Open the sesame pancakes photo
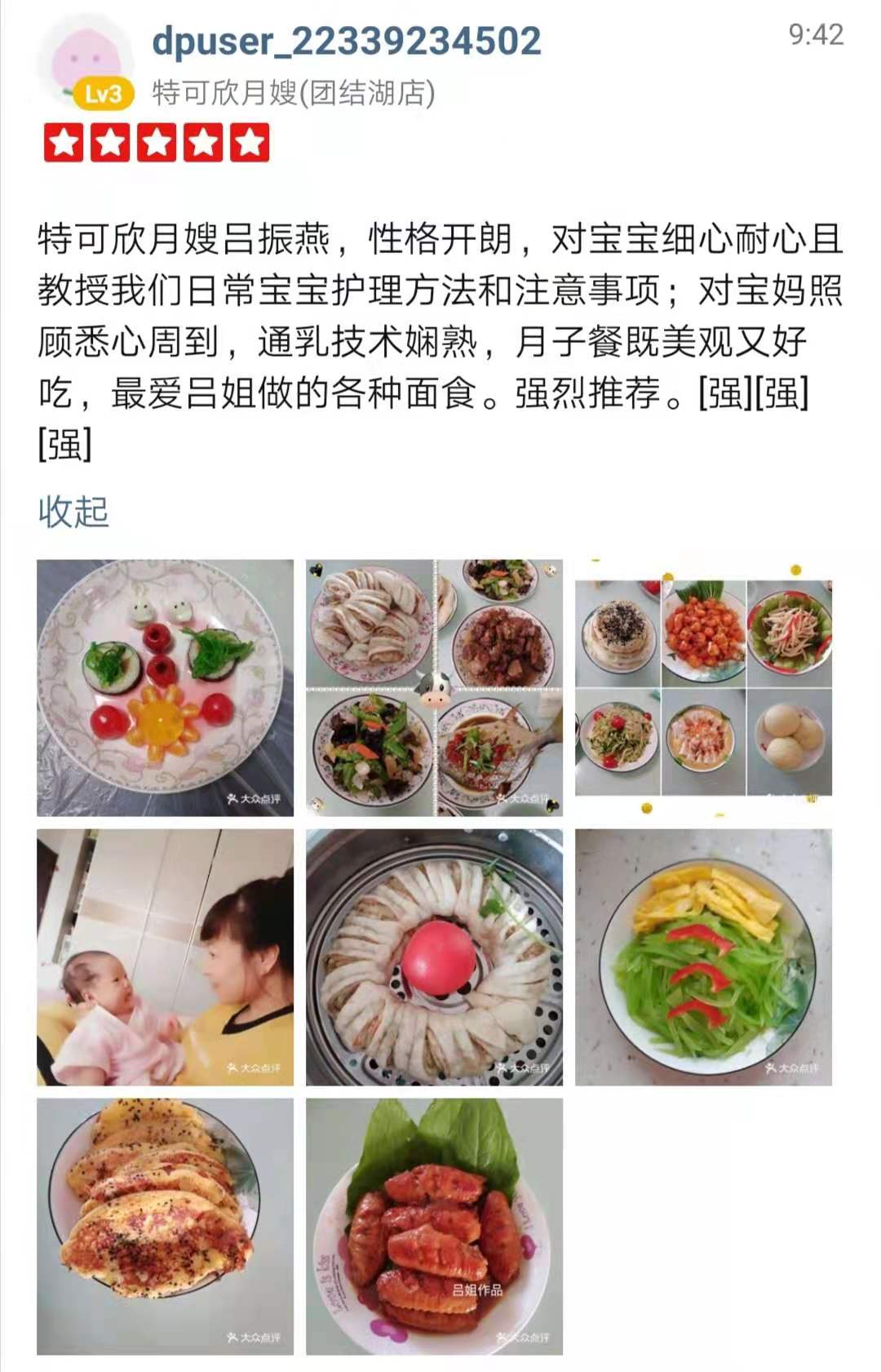This screenshot has width=881, height=1372. point(165,1226)
